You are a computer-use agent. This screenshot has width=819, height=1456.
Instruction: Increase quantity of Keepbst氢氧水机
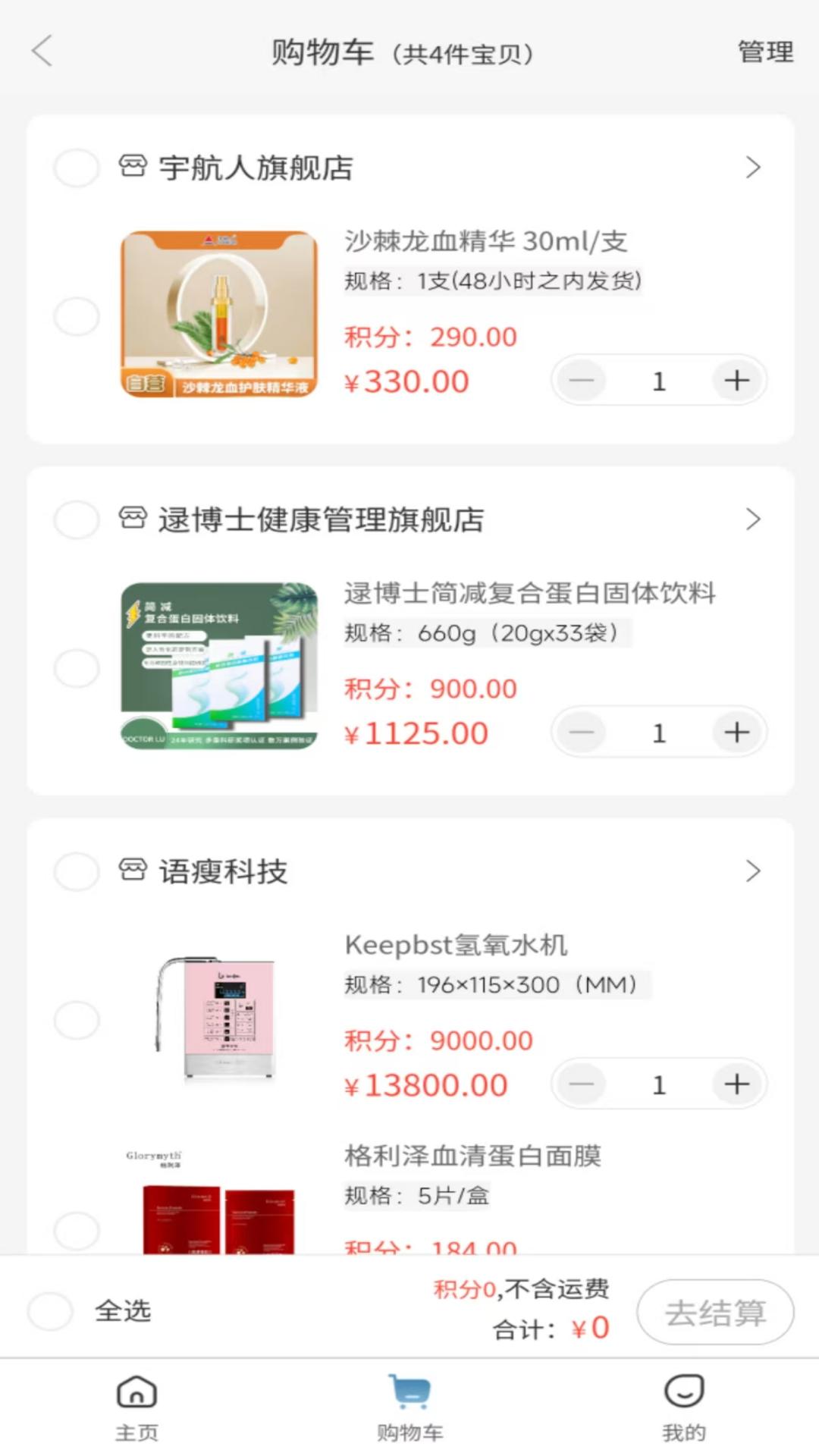click(736, 1084)
